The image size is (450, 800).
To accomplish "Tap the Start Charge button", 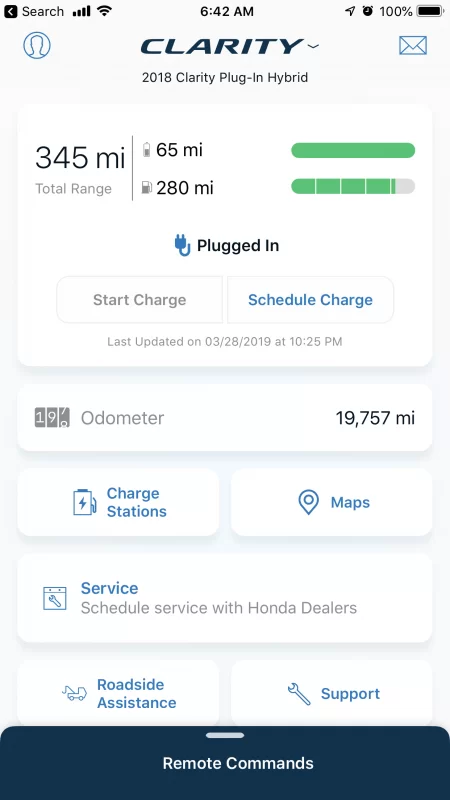I will pyautogui.click(x=139, y=299).
